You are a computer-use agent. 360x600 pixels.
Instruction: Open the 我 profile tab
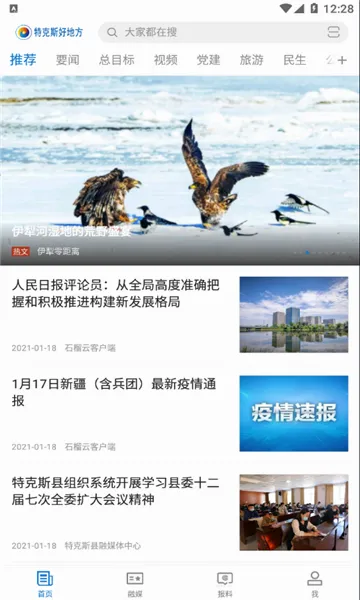pos(315,584)
